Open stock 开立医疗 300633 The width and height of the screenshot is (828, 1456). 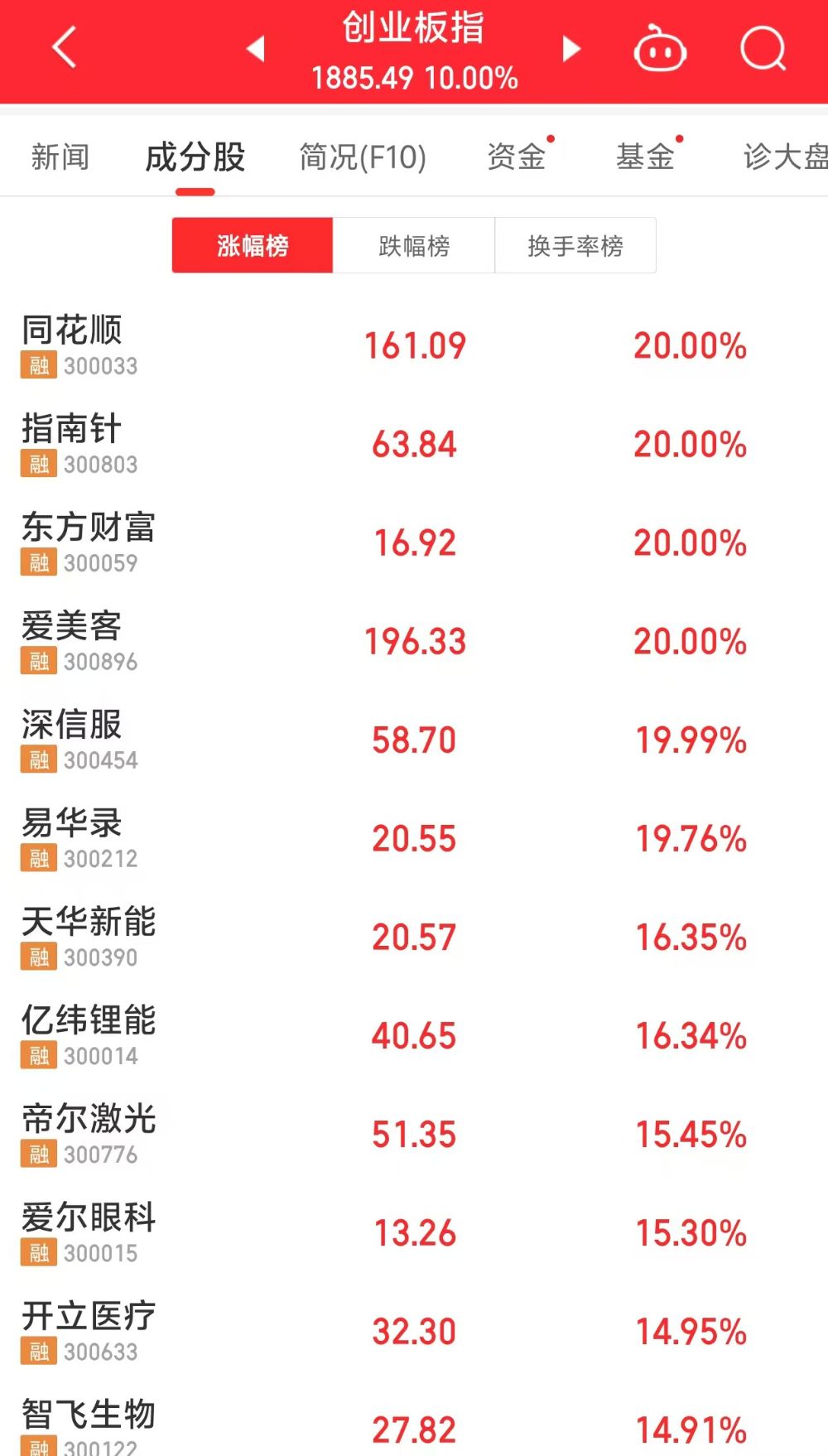[x=414, y=1331]
